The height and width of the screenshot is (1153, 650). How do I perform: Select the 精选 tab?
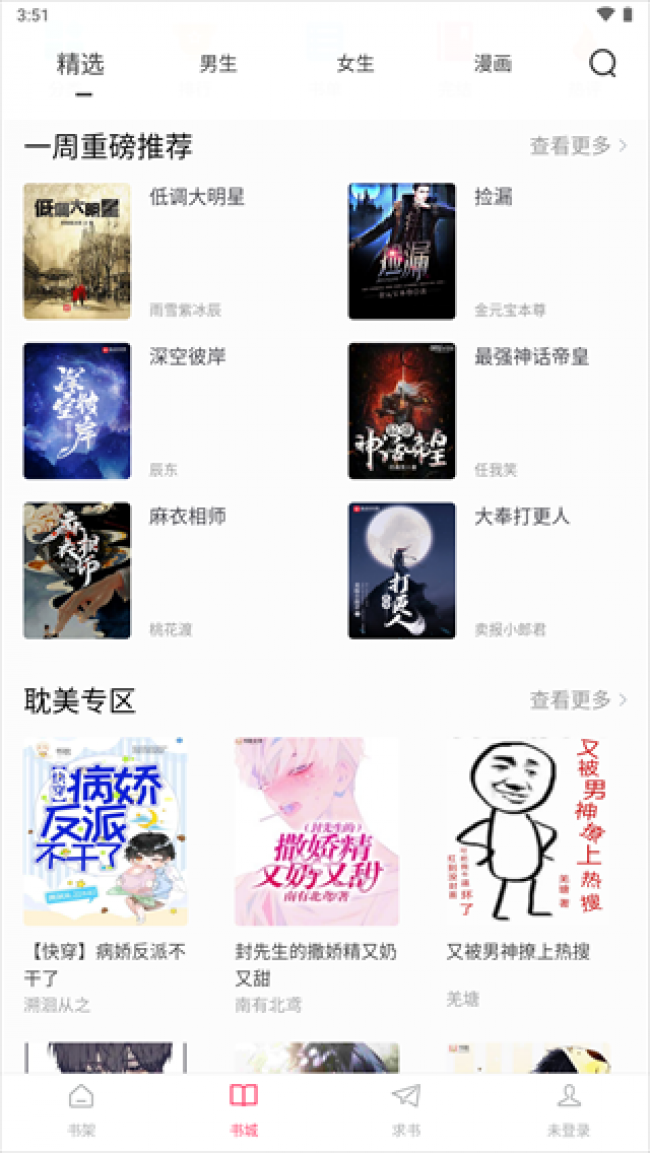81,65
